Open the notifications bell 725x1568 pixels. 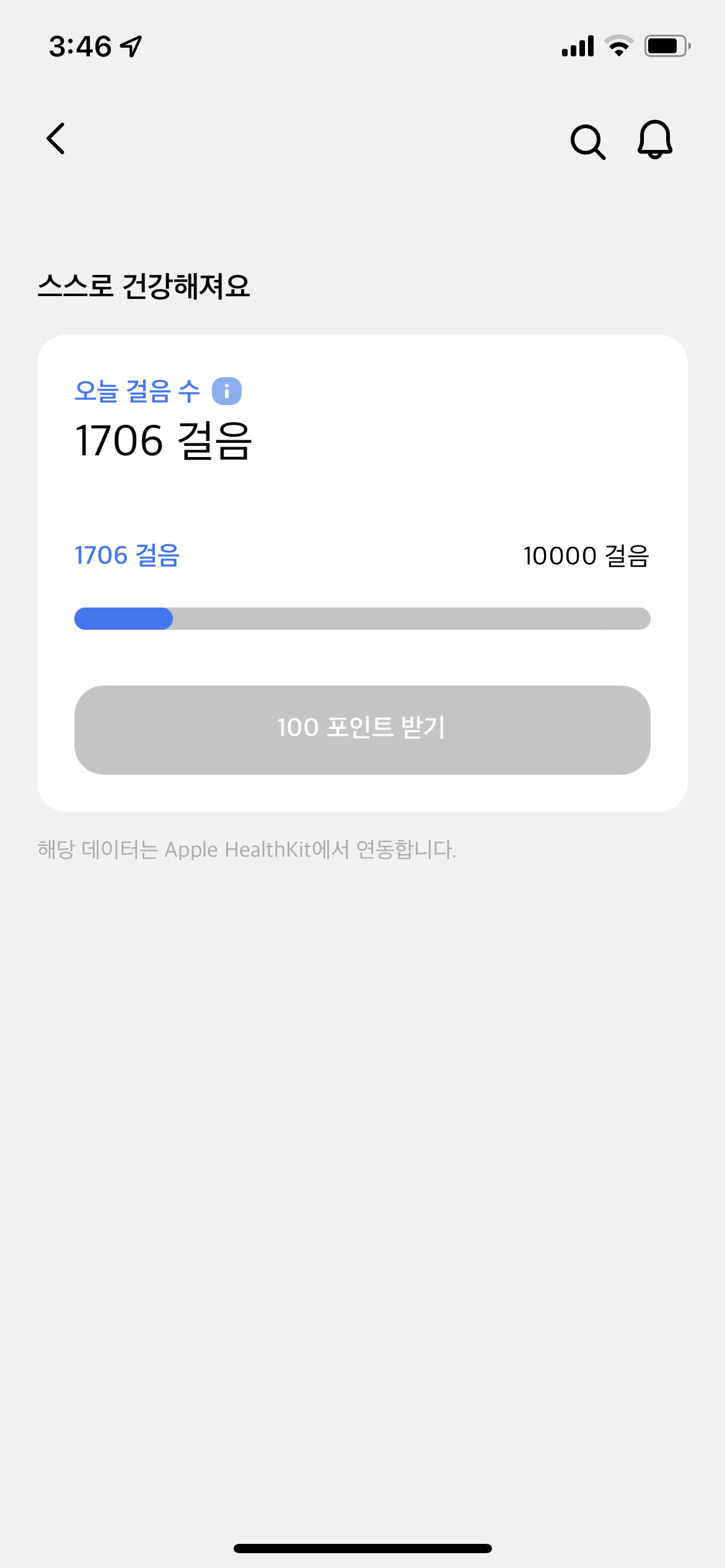pyautogui.click(x=655, y=139)
